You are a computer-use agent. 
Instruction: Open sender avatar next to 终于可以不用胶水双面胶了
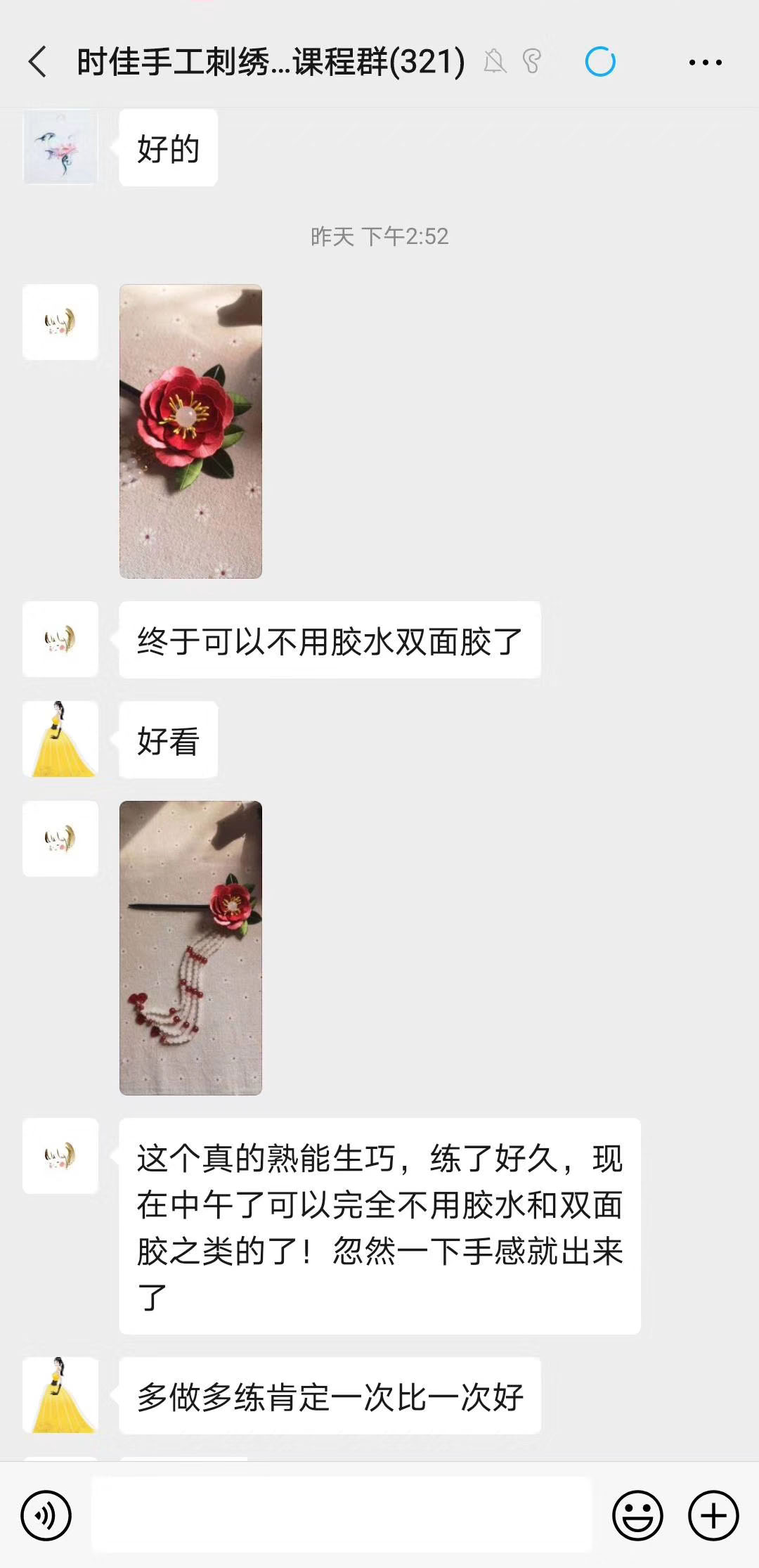tap(60, 638)
